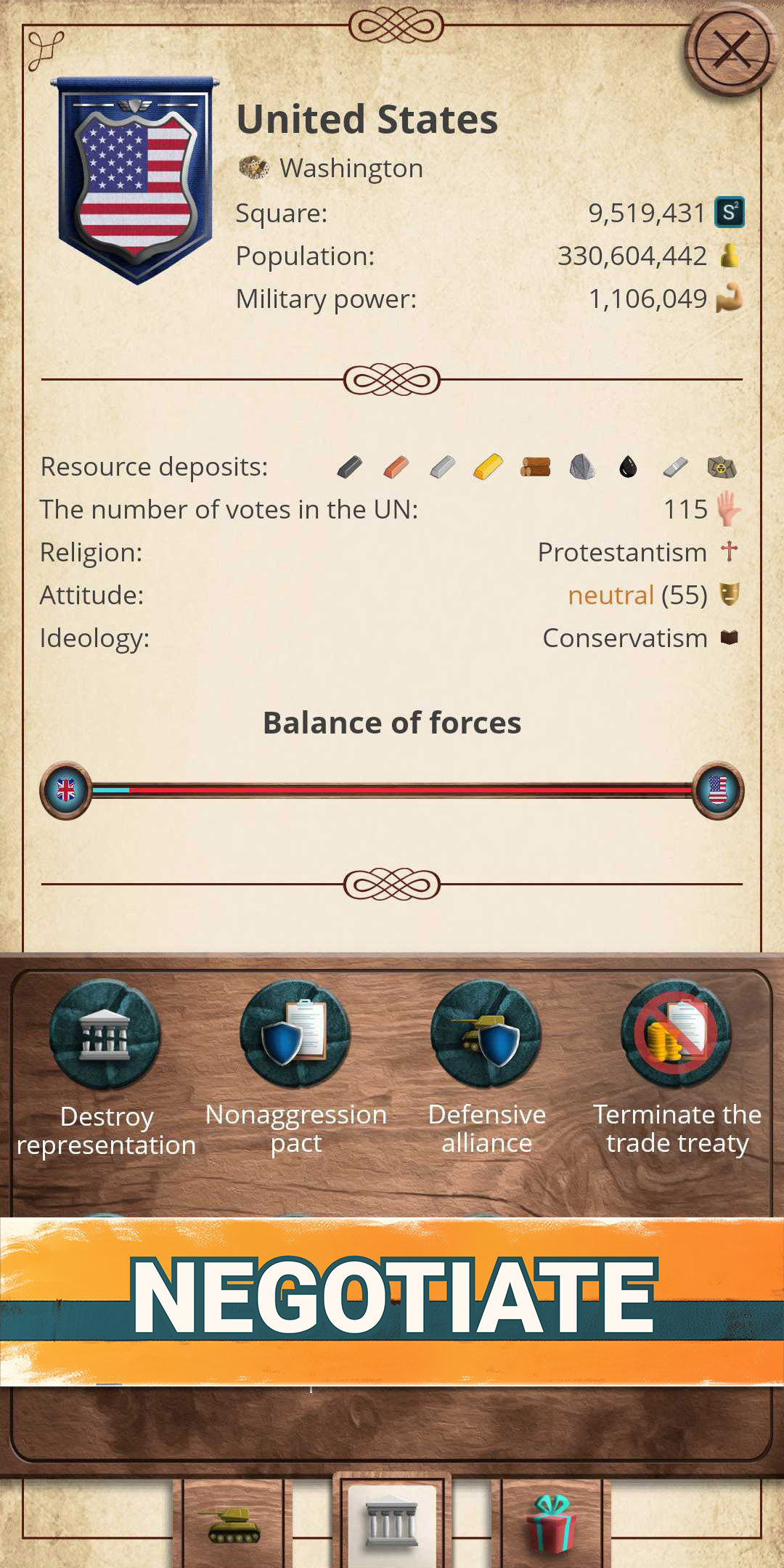Switch to the diplomacy building tab

(x=392, y=1522)
